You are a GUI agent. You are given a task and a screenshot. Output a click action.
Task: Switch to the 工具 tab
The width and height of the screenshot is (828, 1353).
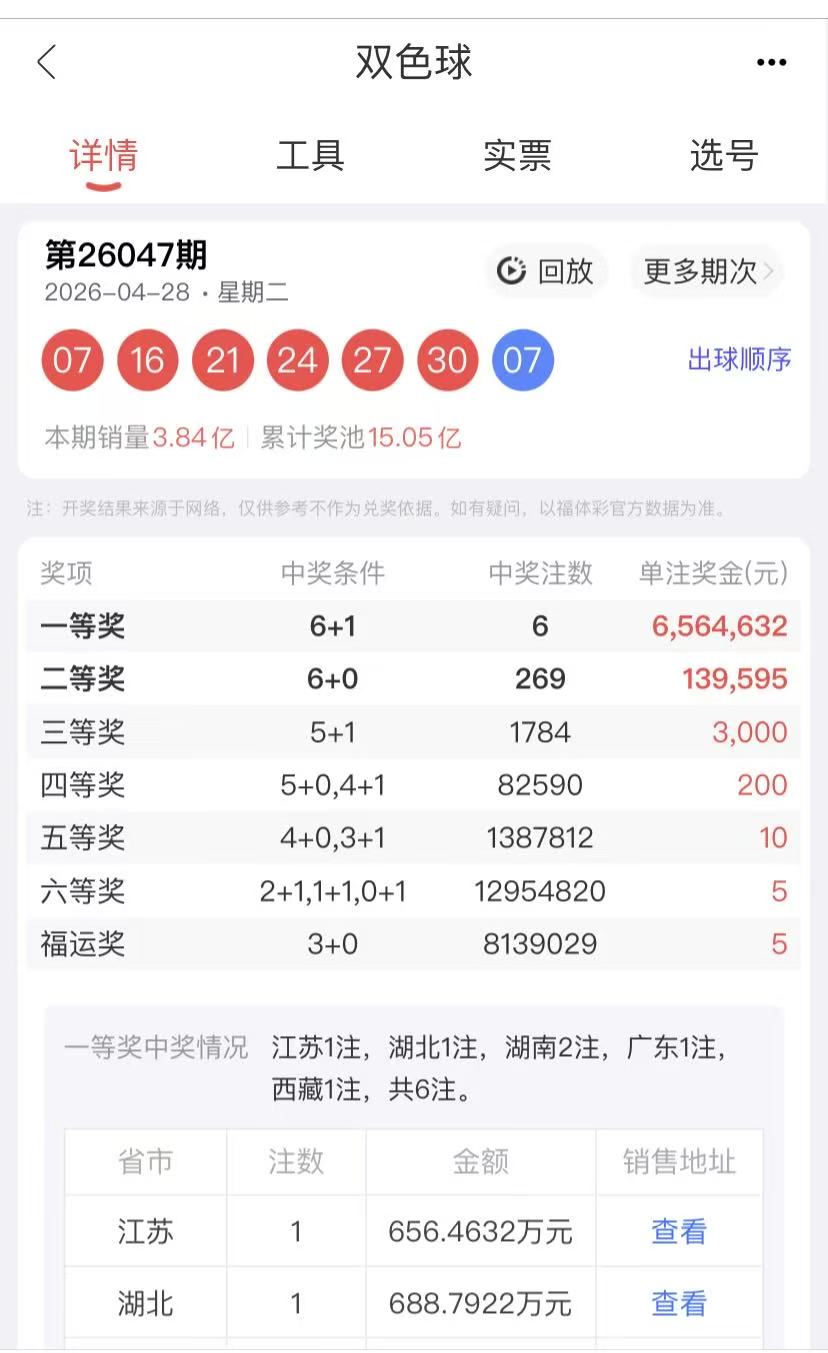[310, 156]
